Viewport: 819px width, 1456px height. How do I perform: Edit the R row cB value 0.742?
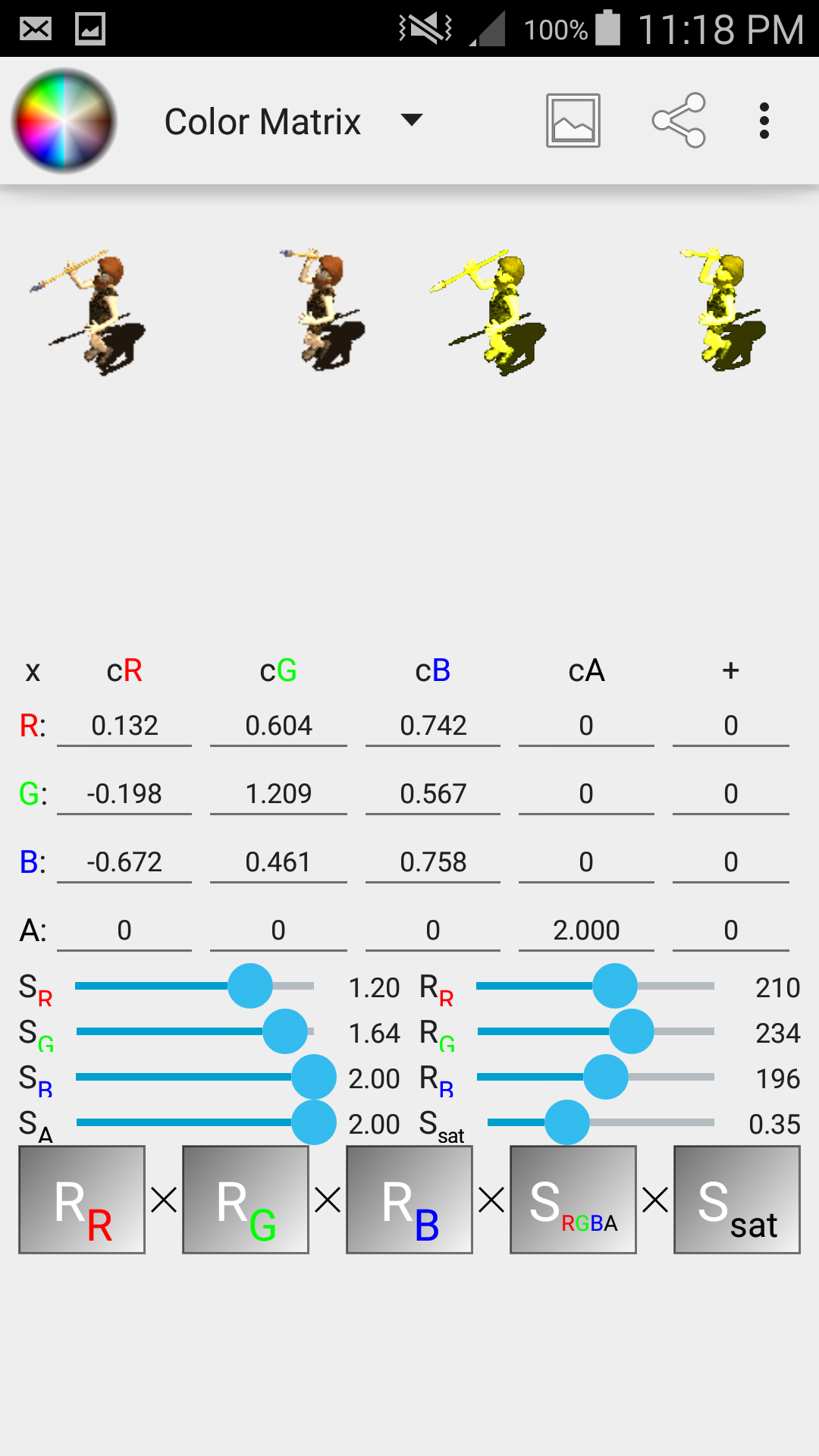(x=433, y=726)
